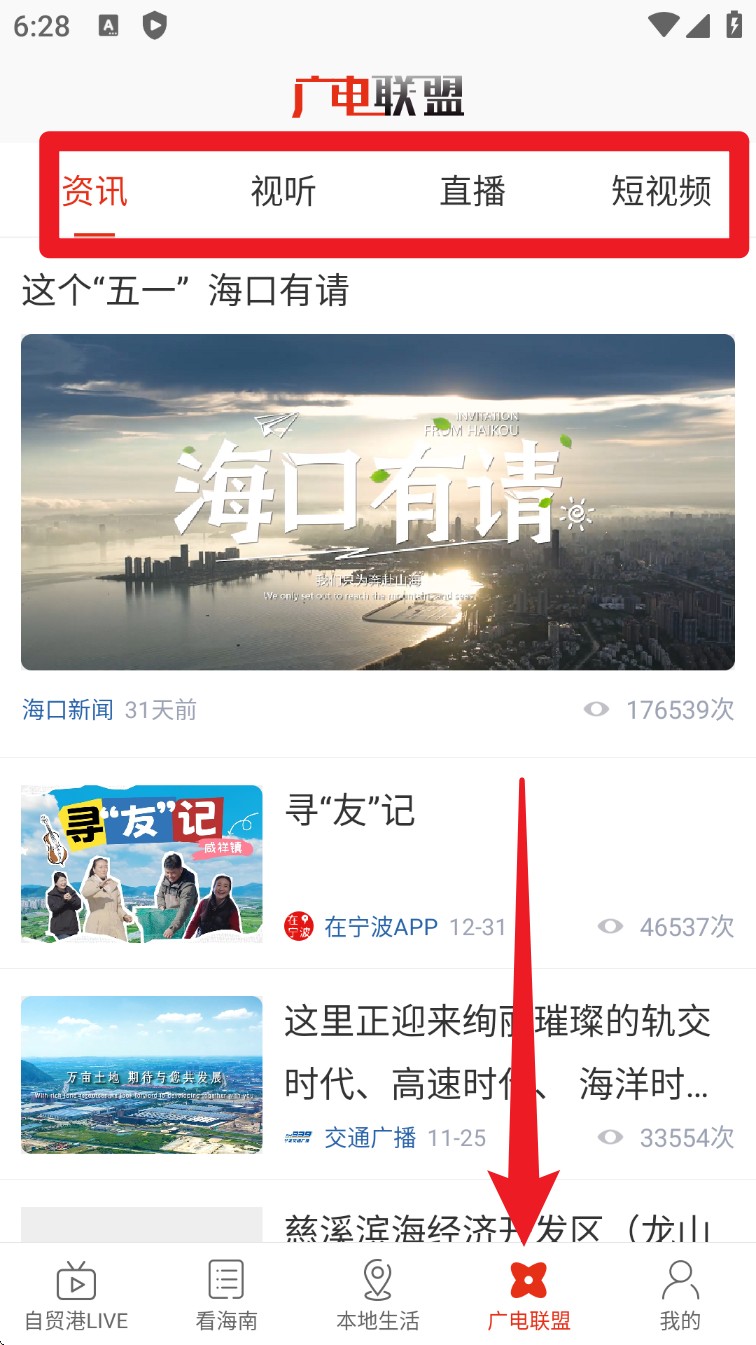Open the 本地生活 bottom tab
Screen dimensions: 756x1345
click(377, 1295)
